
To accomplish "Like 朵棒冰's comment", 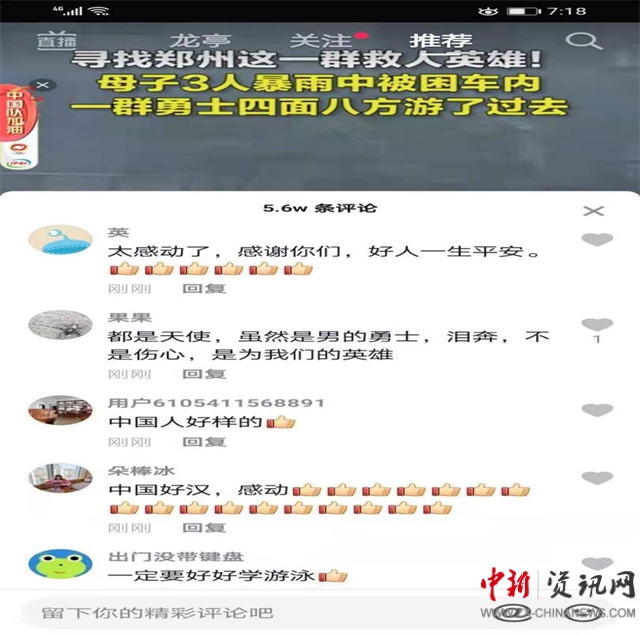I will click(x=597, y=478).
